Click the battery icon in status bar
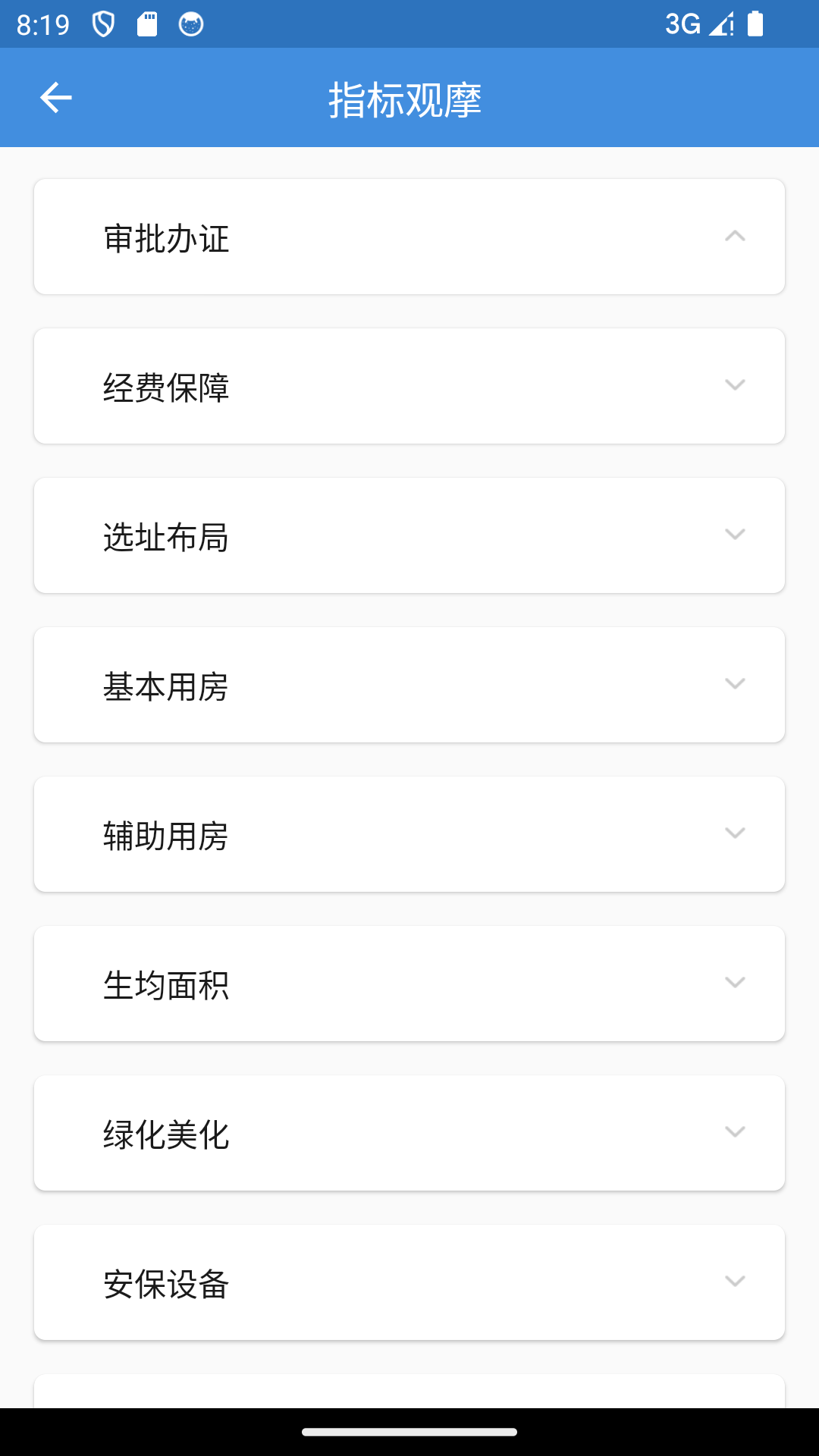This screenshot has width=819, height=1456. (x=756, y=24)
